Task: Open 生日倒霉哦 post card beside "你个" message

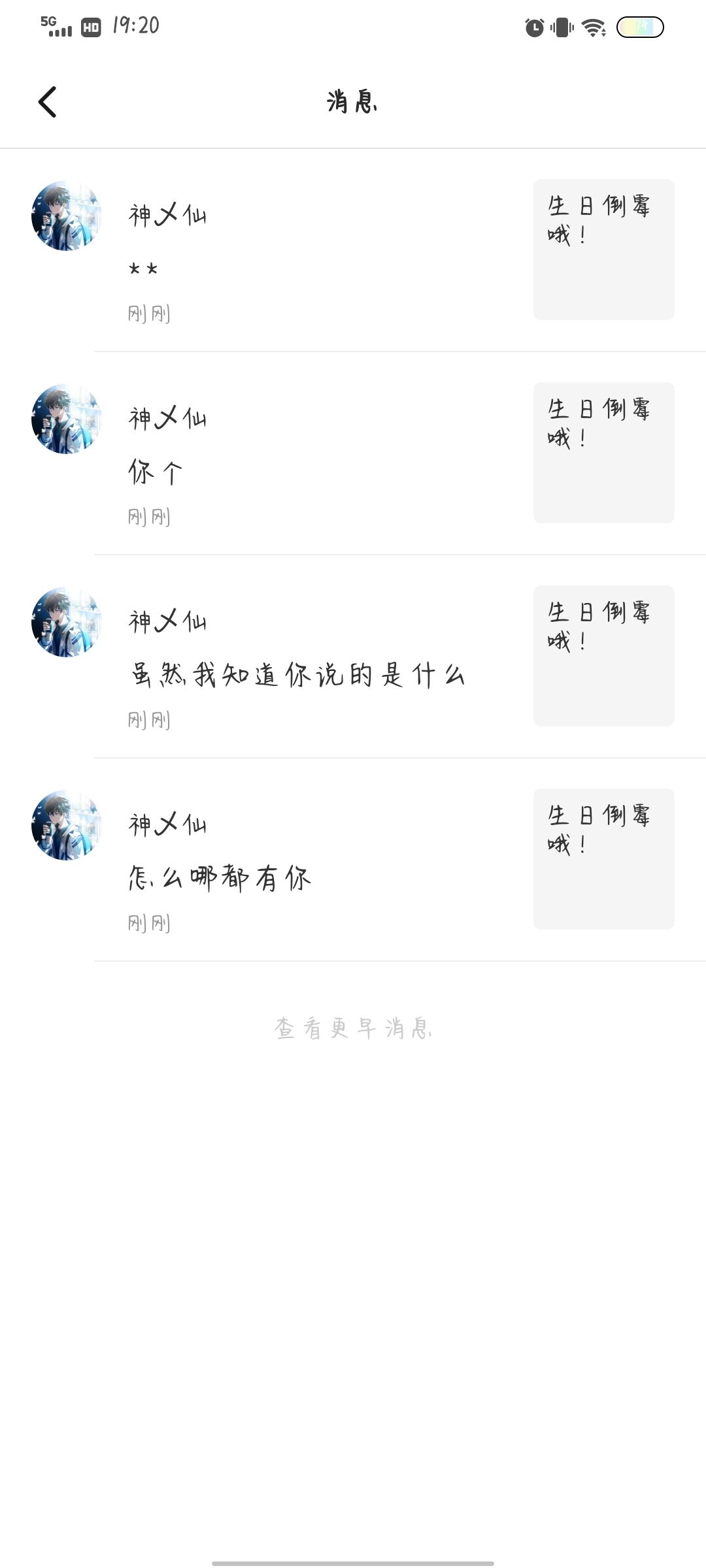Action: pyautogui.click(x=604, y=453)
